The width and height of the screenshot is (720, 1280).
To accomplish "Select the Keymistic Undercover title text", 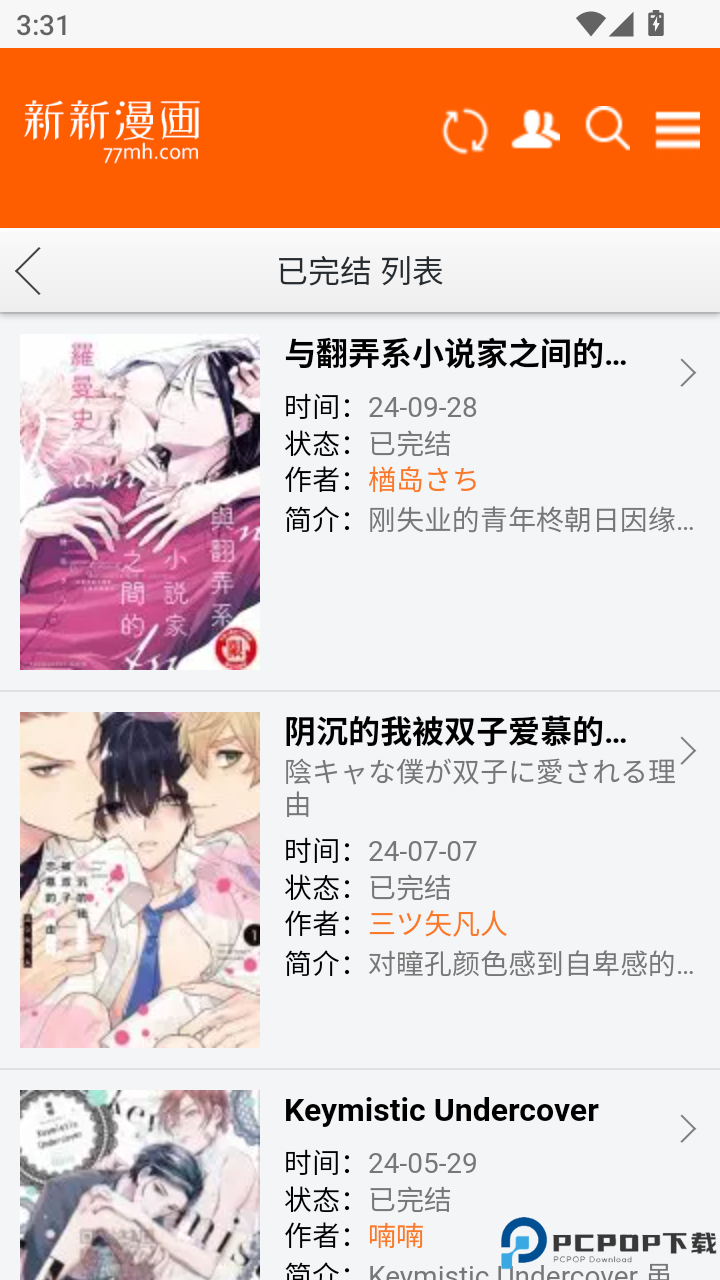I will tap(441, 1110).
